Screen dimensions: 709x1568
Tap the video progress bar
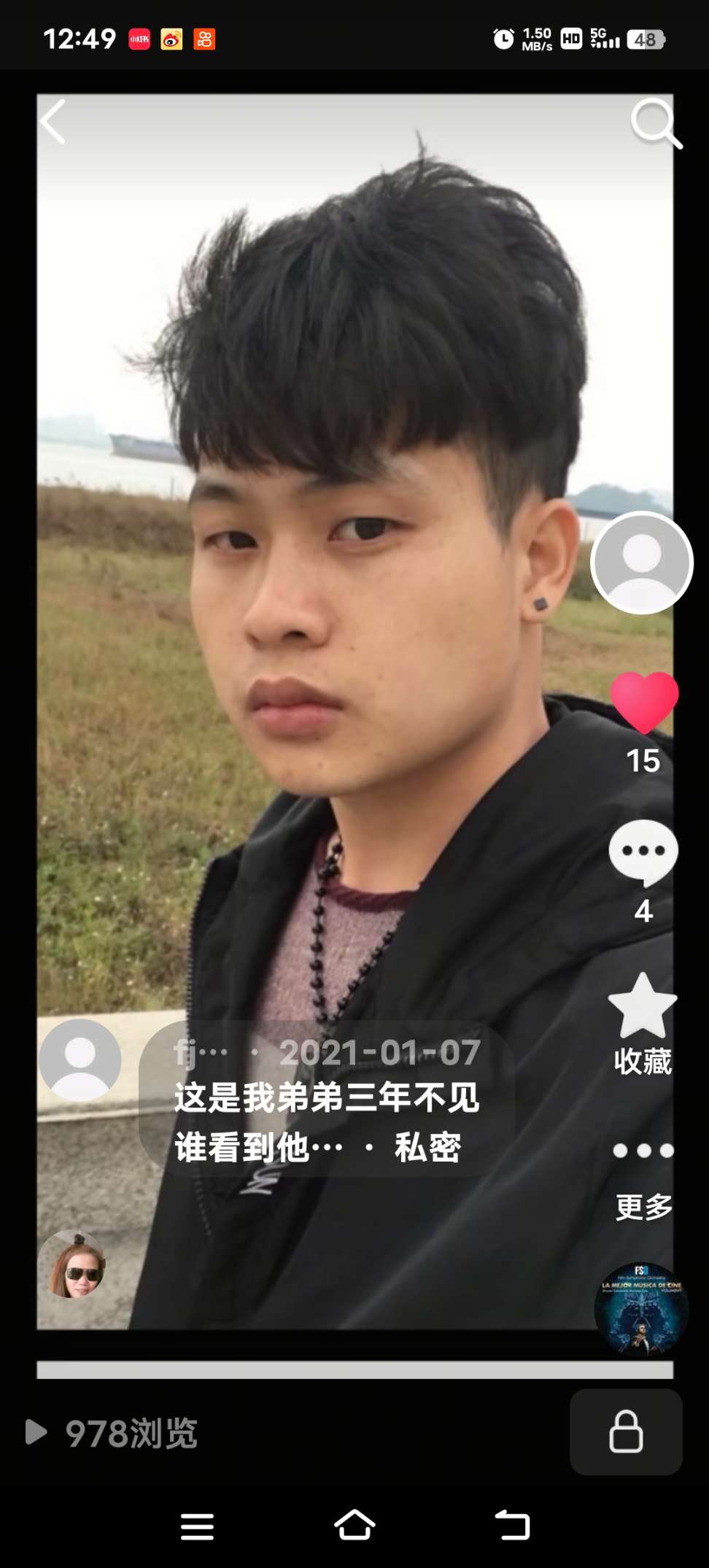(x=354, y=1370)
